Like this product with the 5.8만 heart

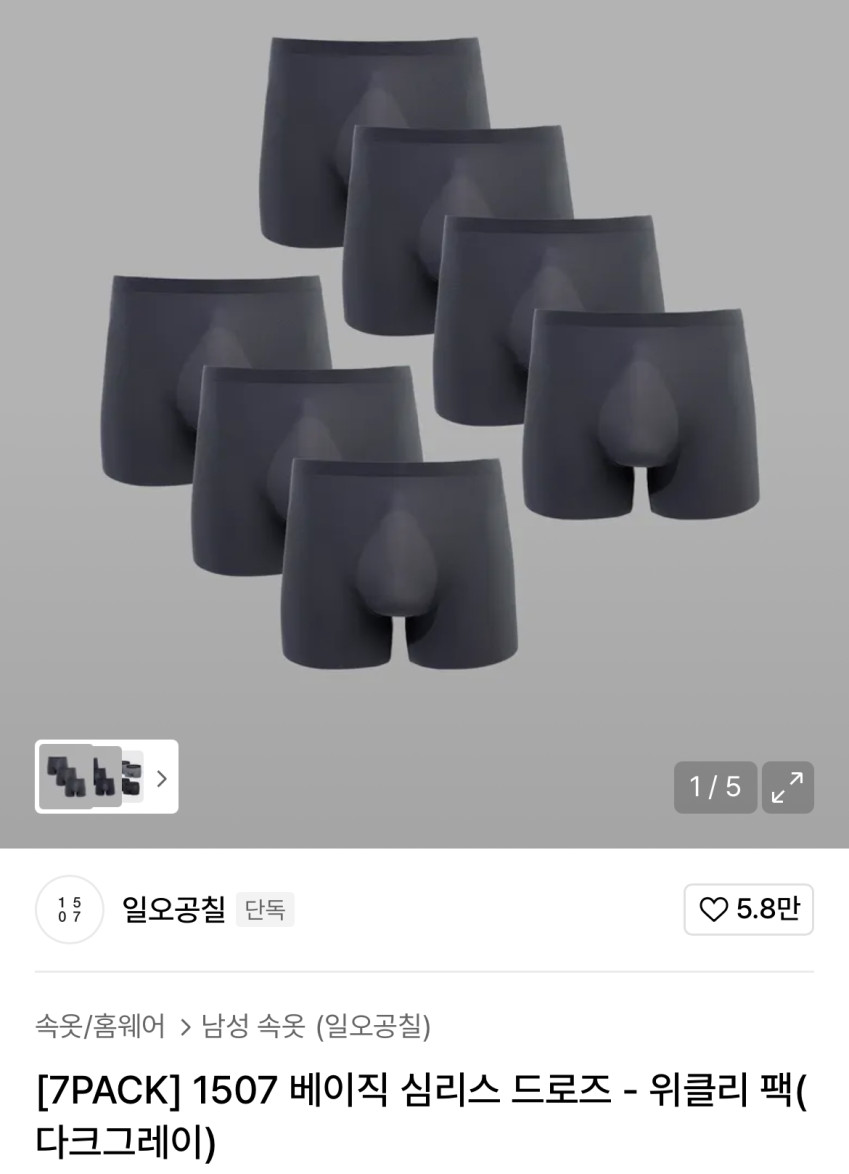pos(748,909)
